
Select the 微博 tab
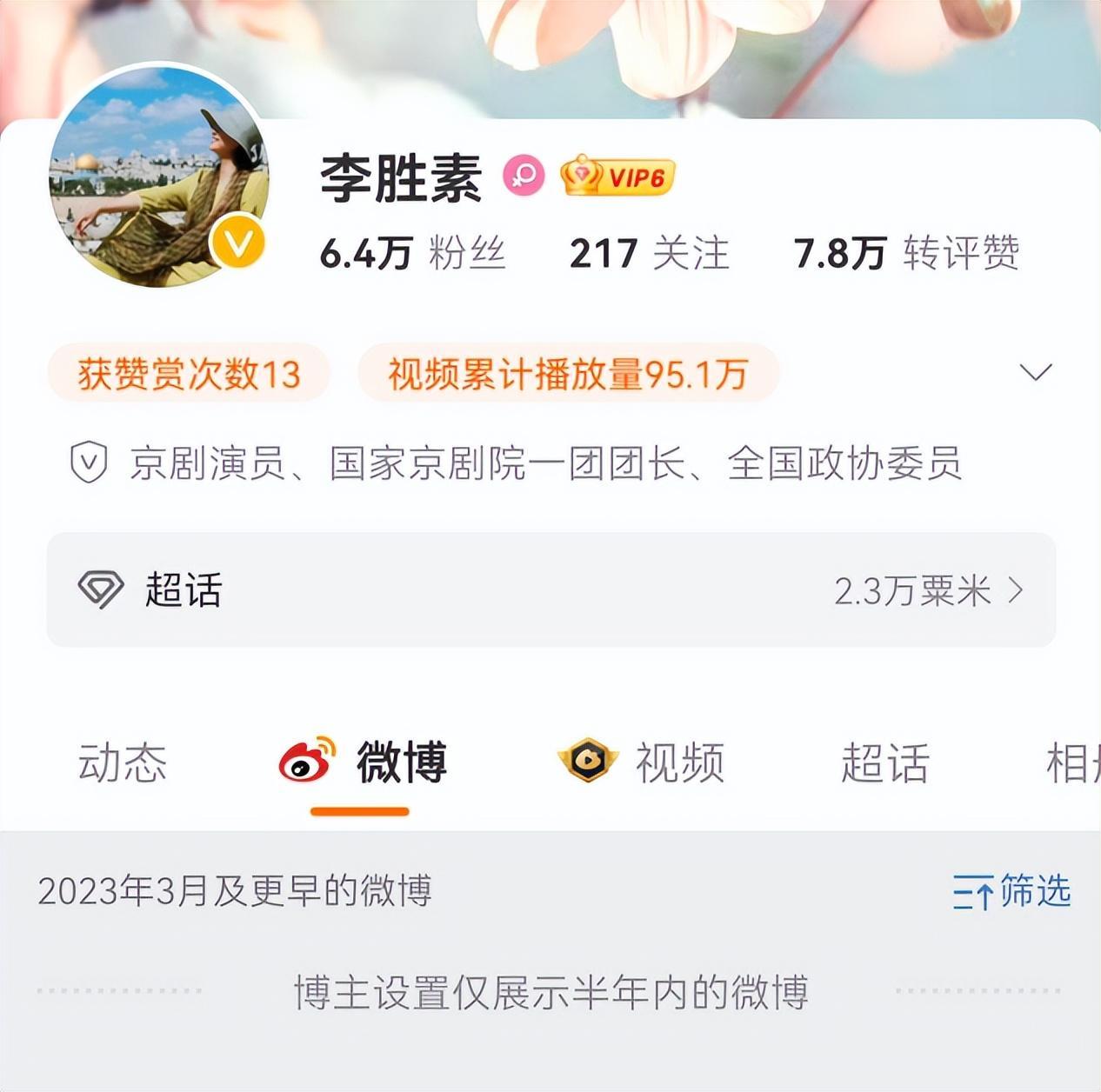pos(364,762)
